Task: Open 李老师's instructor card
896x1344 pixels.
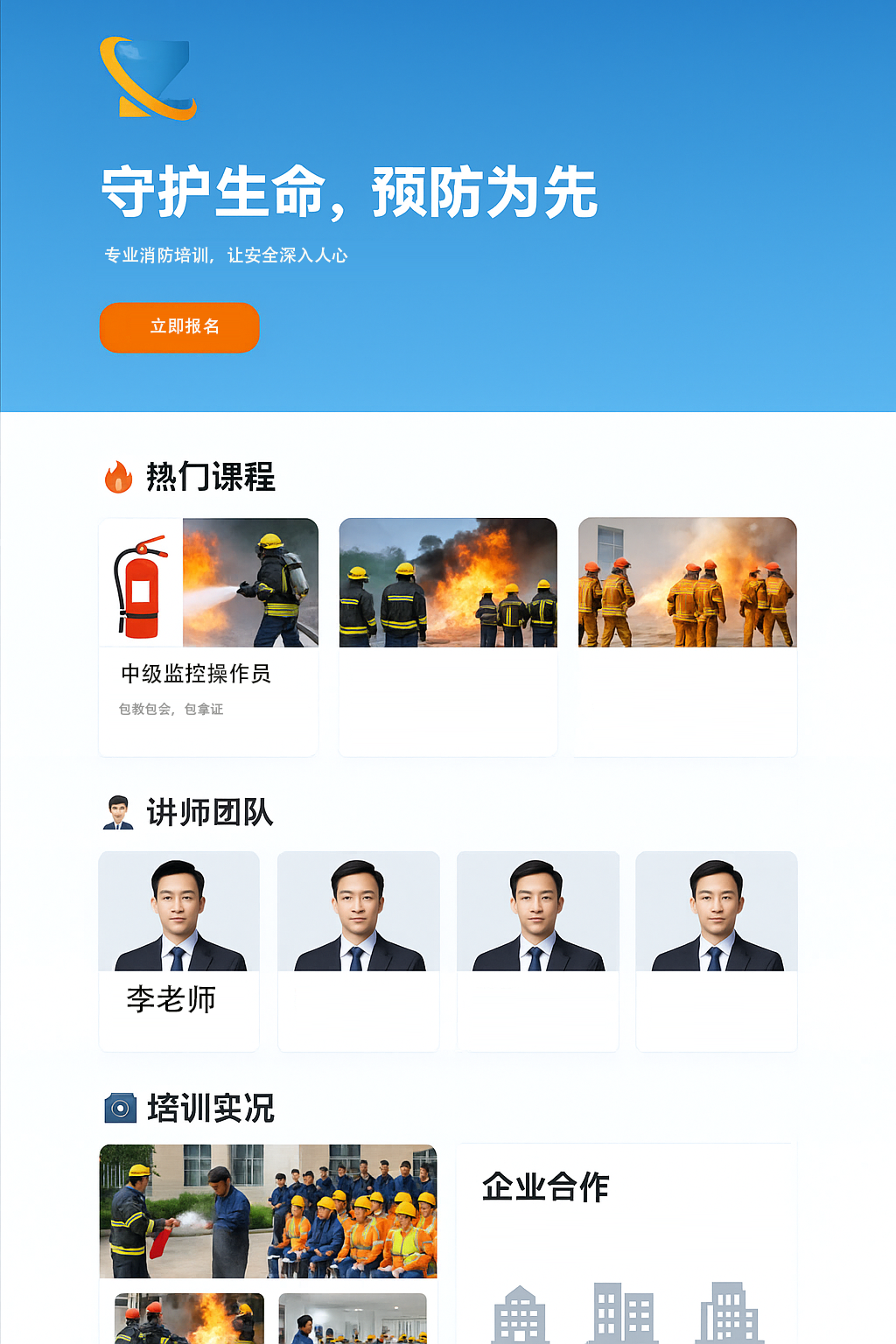Action: tap(179, 950)
